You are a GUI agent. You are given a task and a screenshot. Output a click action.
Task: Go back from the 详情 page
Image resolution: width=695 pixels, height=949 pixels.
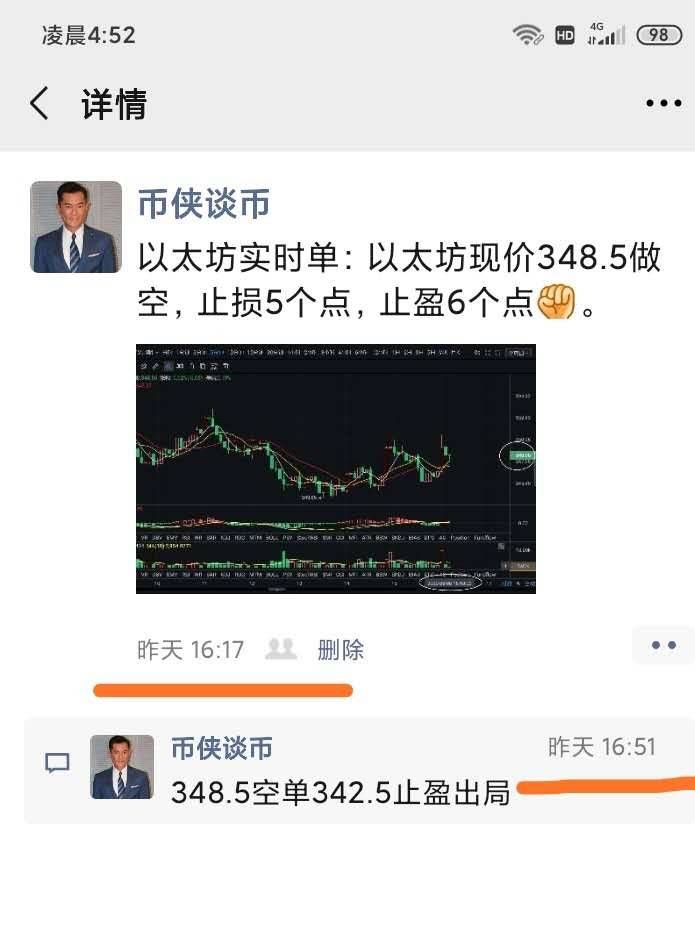point(39,103)
